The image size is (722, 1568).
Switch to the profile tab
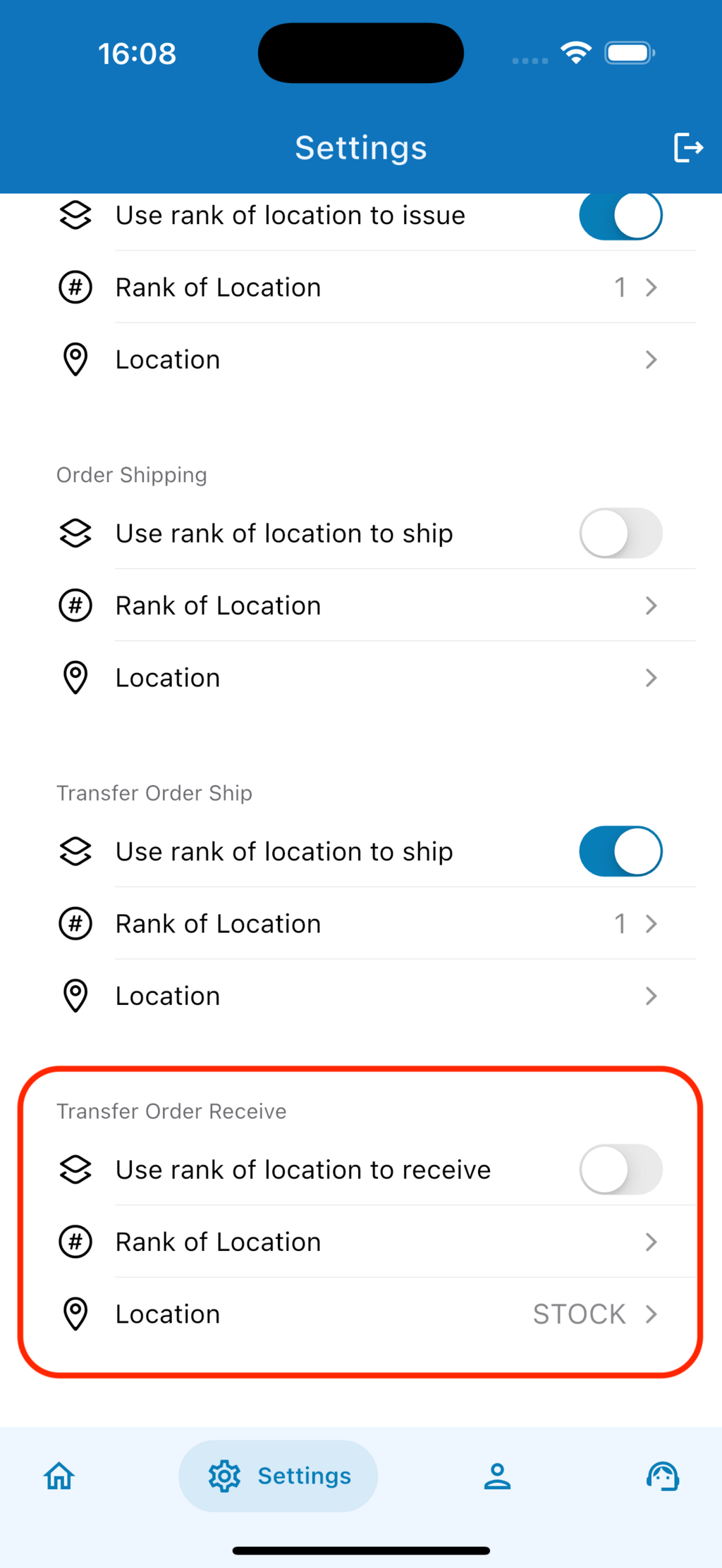click(x=497, y=1476)
